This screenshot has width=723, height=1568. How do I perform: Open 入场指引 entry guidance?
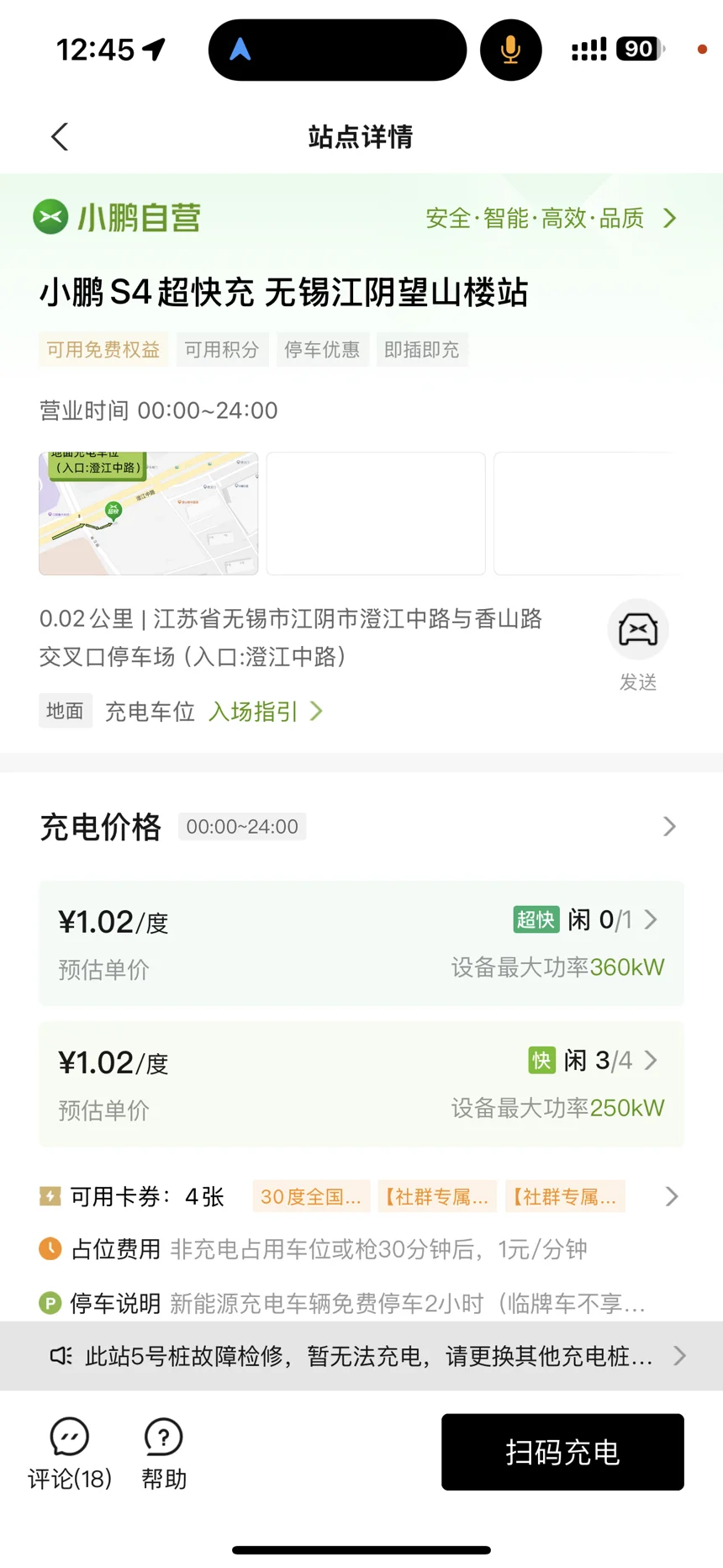[266, 712]
